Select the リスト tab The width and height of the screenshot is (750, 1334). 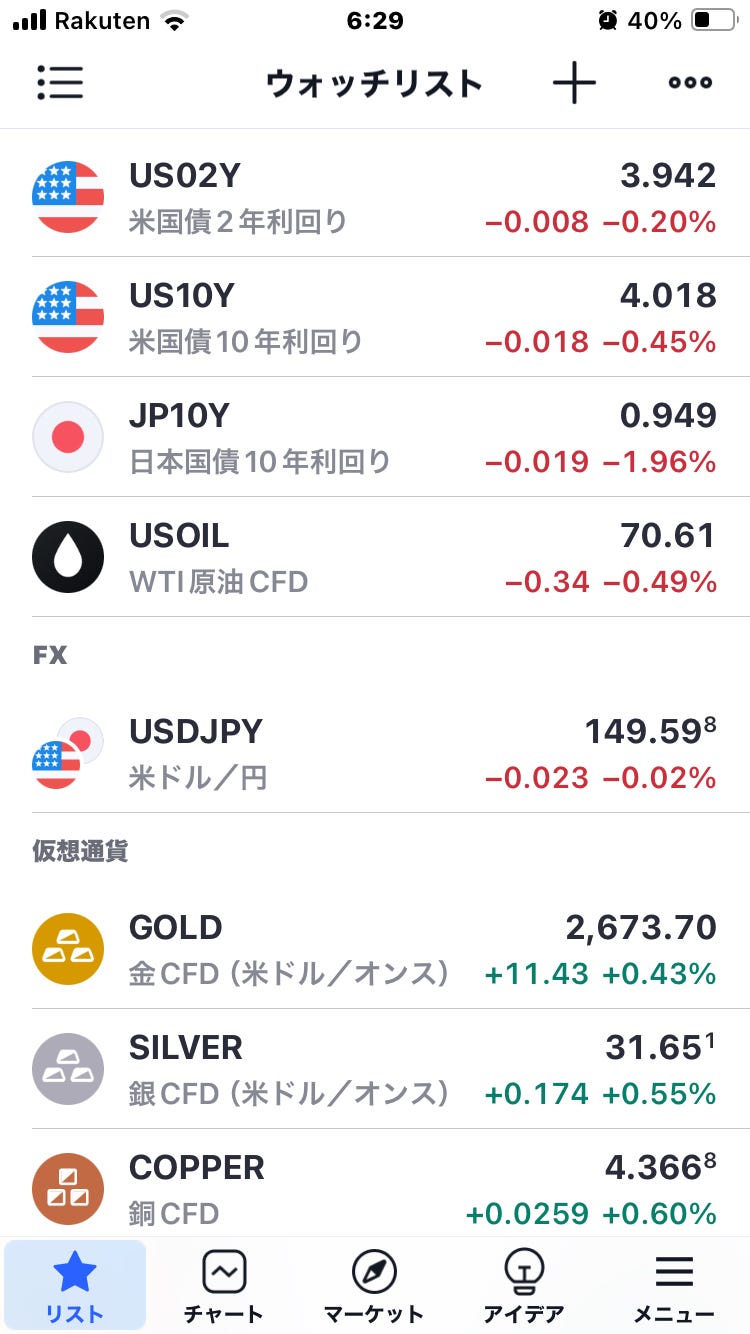(x=75, y=1287)
